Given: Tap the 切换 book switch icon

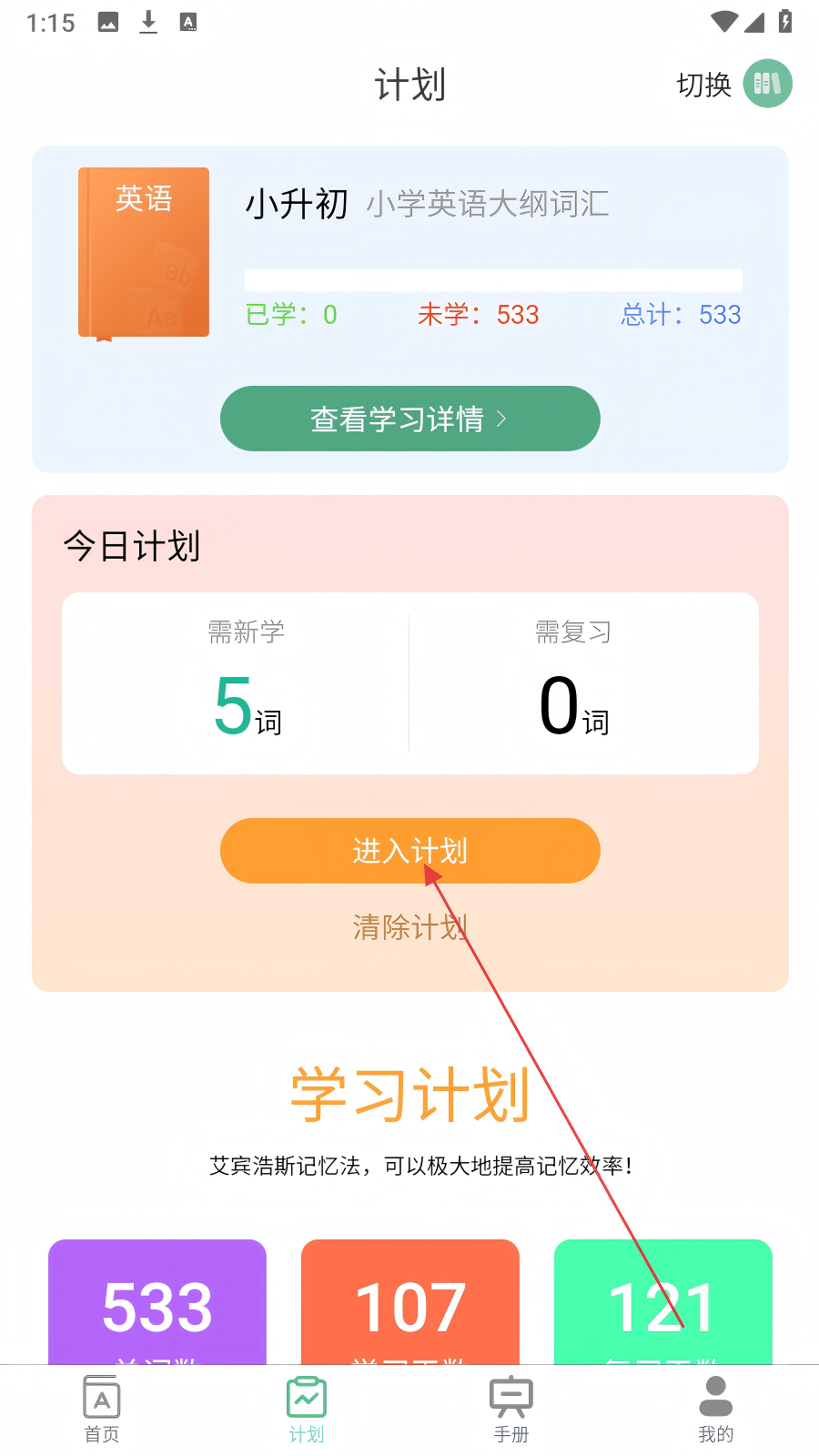Looking at the screenshot, I should pos(767,84).
